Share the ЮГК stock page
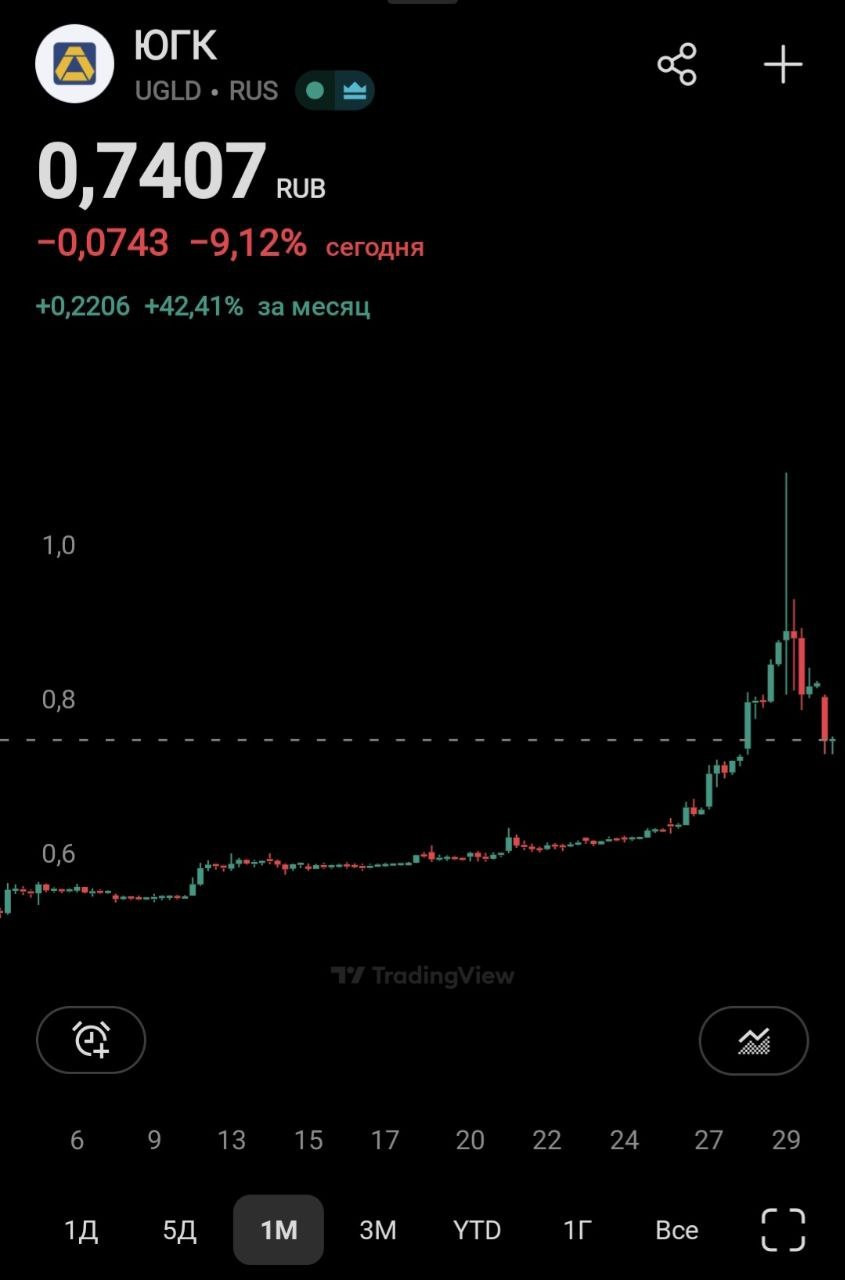The height and width of the screenshot is (1280, 845). pyautogui.click(x=677, y=65)
